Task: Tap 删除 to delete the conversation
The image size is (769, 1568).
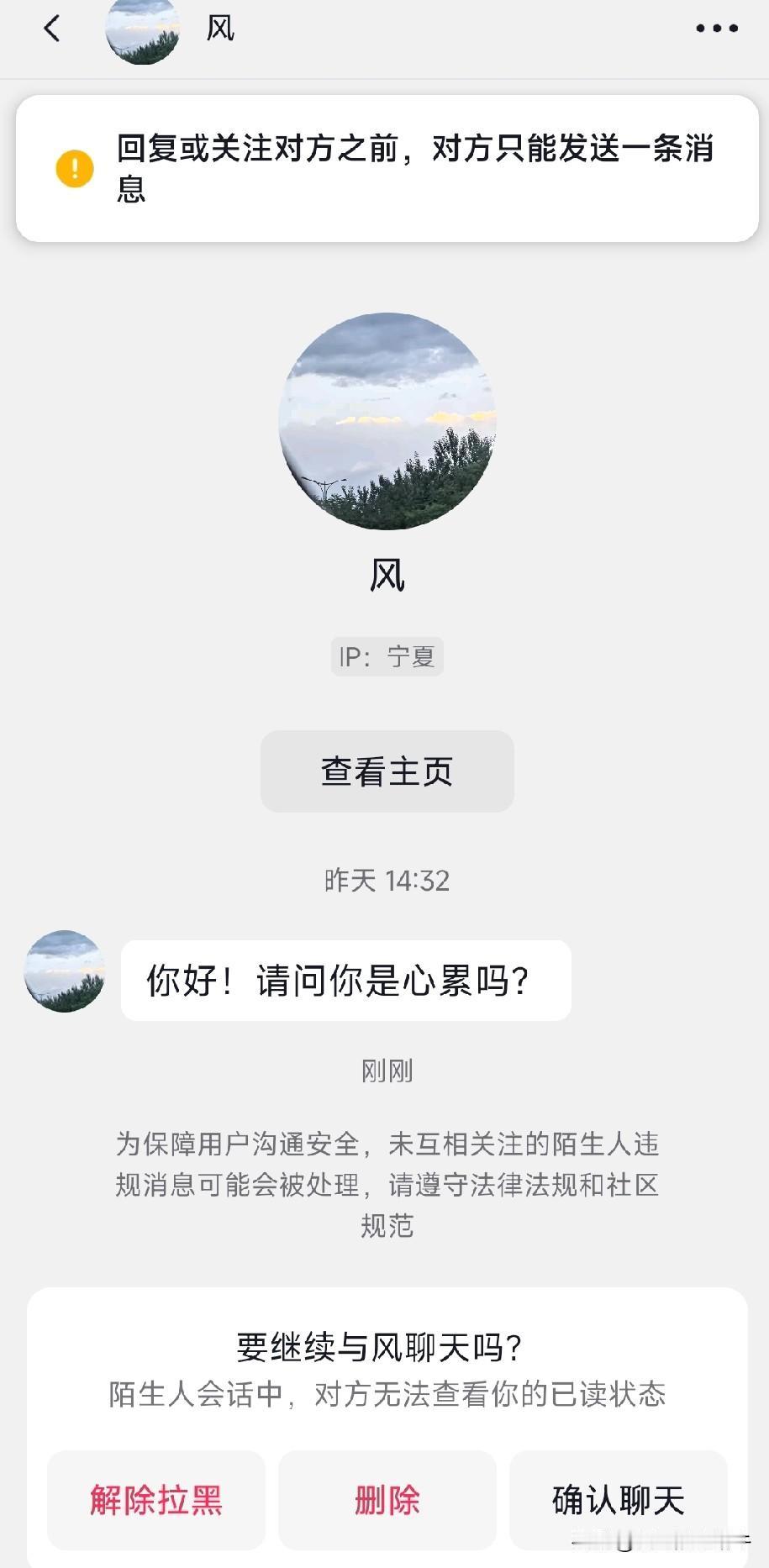Action: click(387, 1500)
